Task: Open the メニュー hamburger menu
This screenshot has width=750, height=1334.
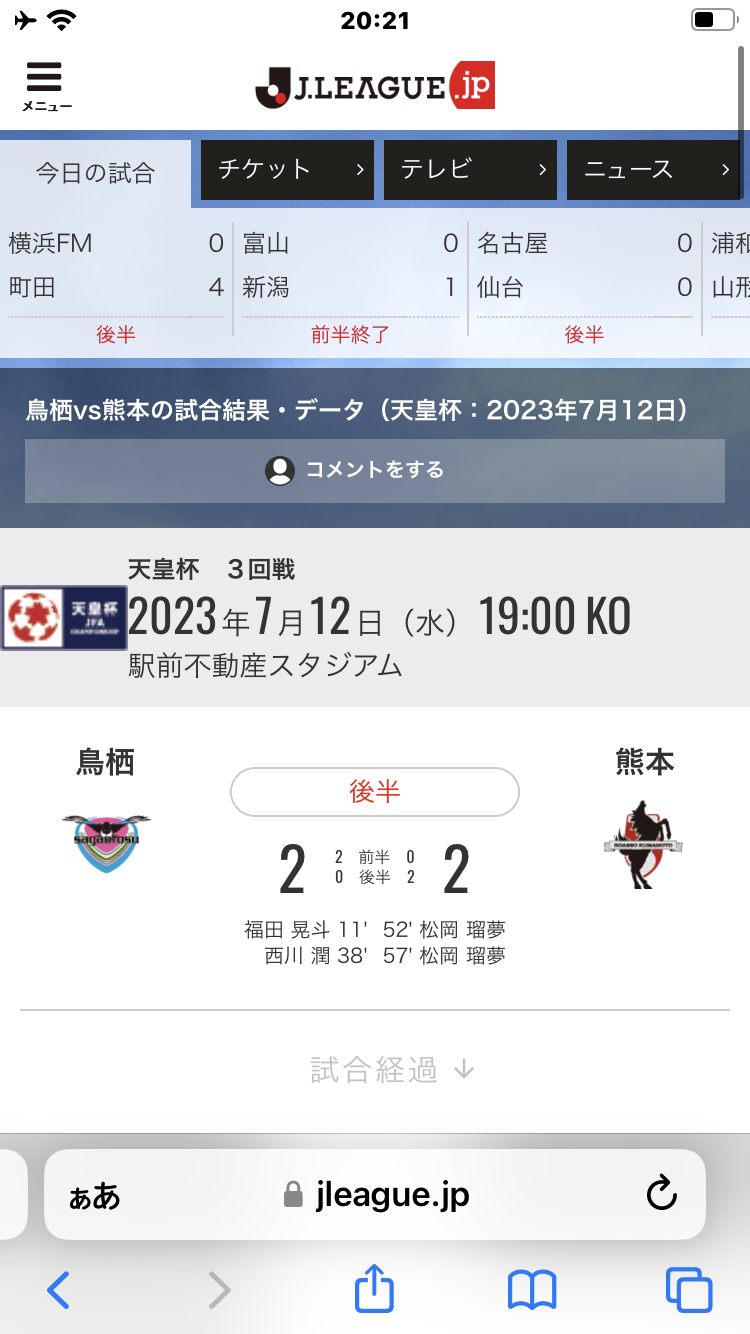Action: [45, 86]
